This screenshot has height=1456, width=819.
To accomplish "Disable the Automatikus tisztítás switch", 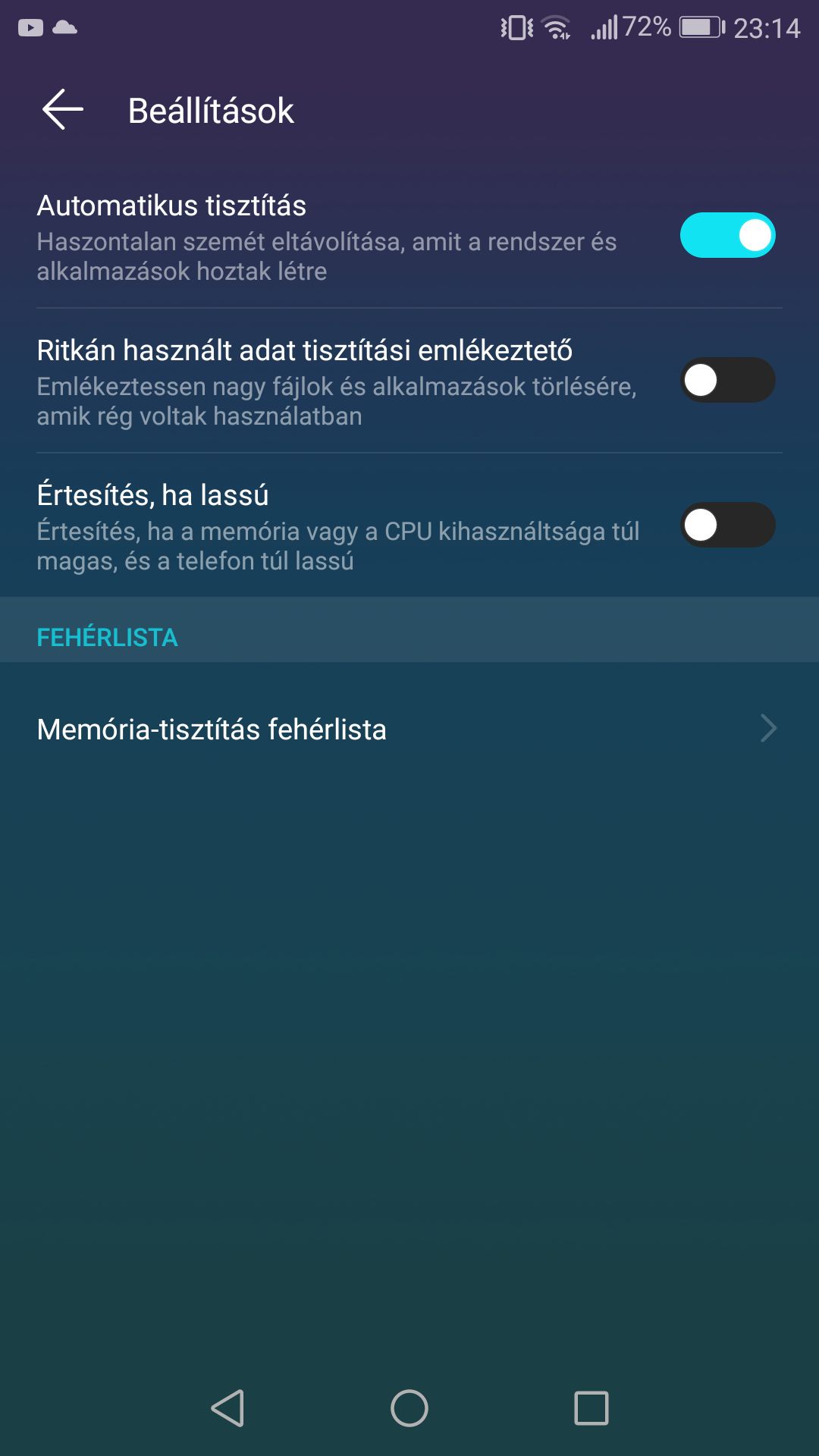I will click(727, 235).
